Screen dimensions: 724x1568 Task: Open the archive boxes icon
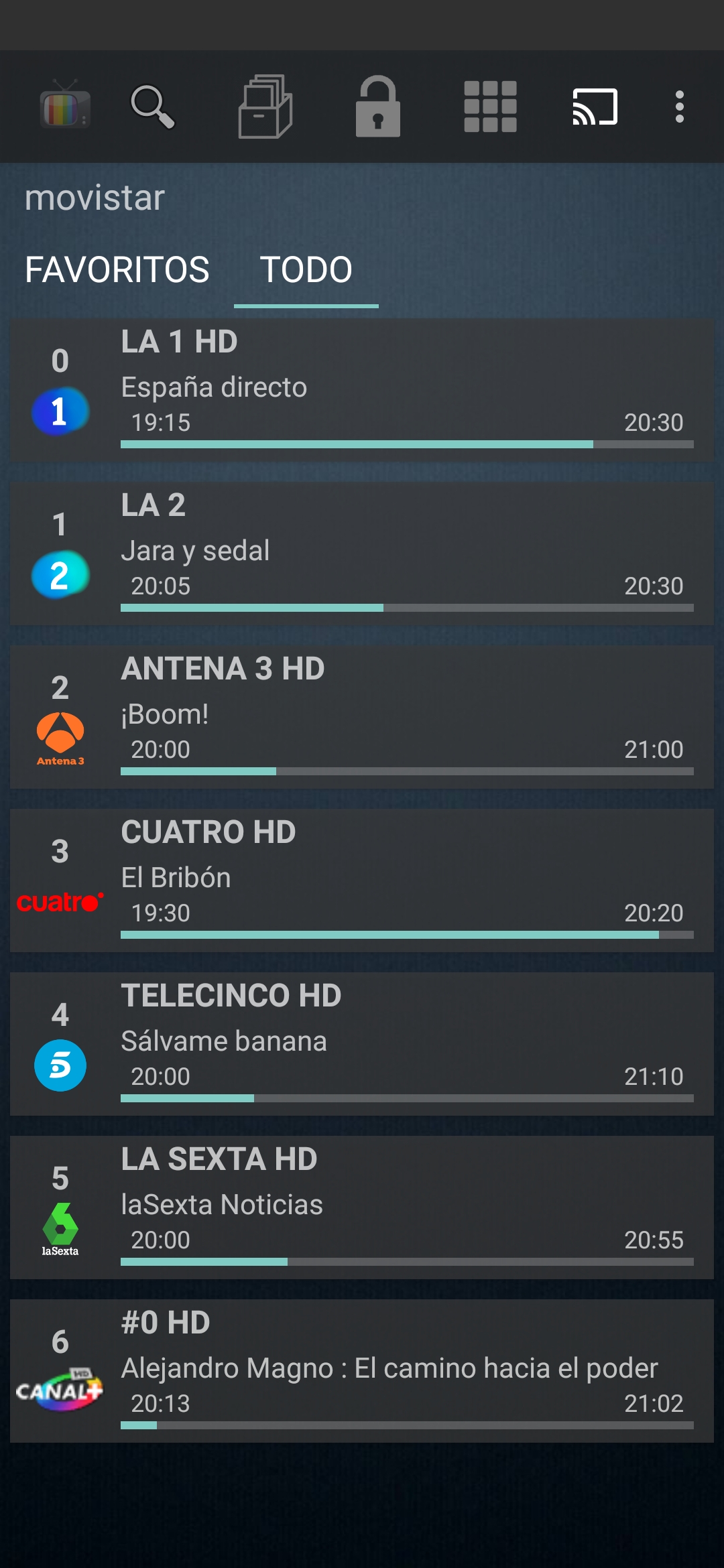tap(265, 107)
